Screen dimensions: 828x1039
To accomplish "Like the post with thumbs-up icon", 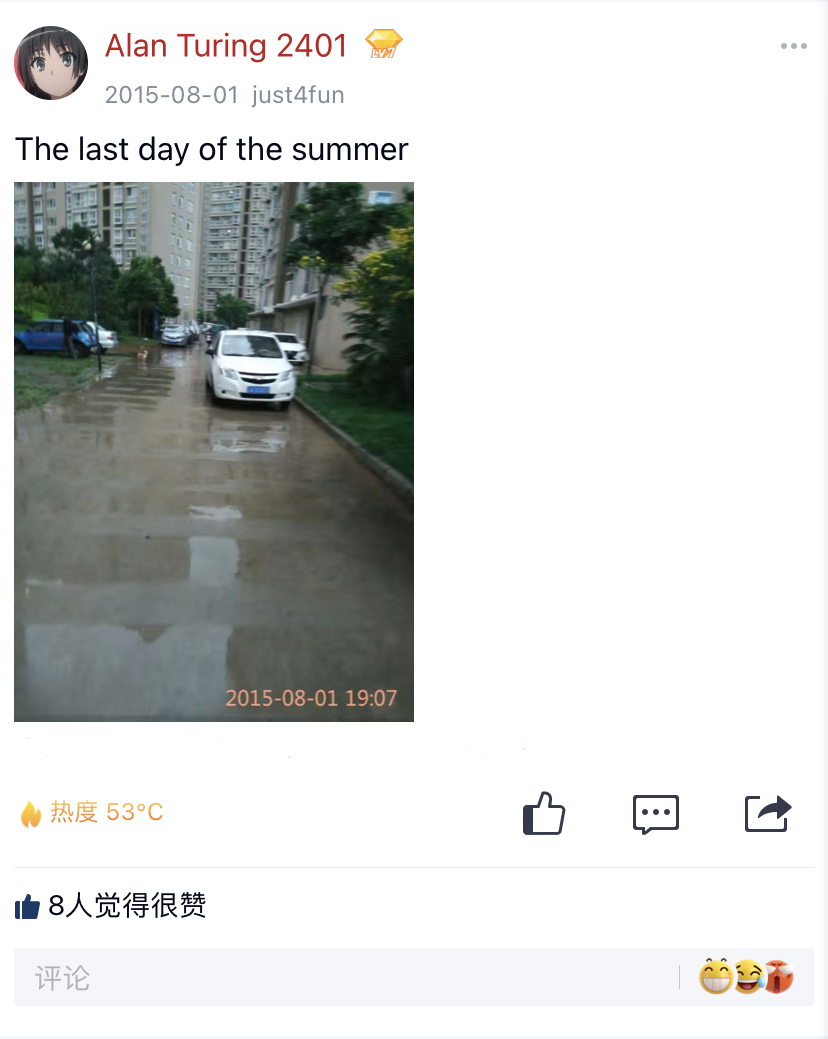I will (x=544, y=813).
